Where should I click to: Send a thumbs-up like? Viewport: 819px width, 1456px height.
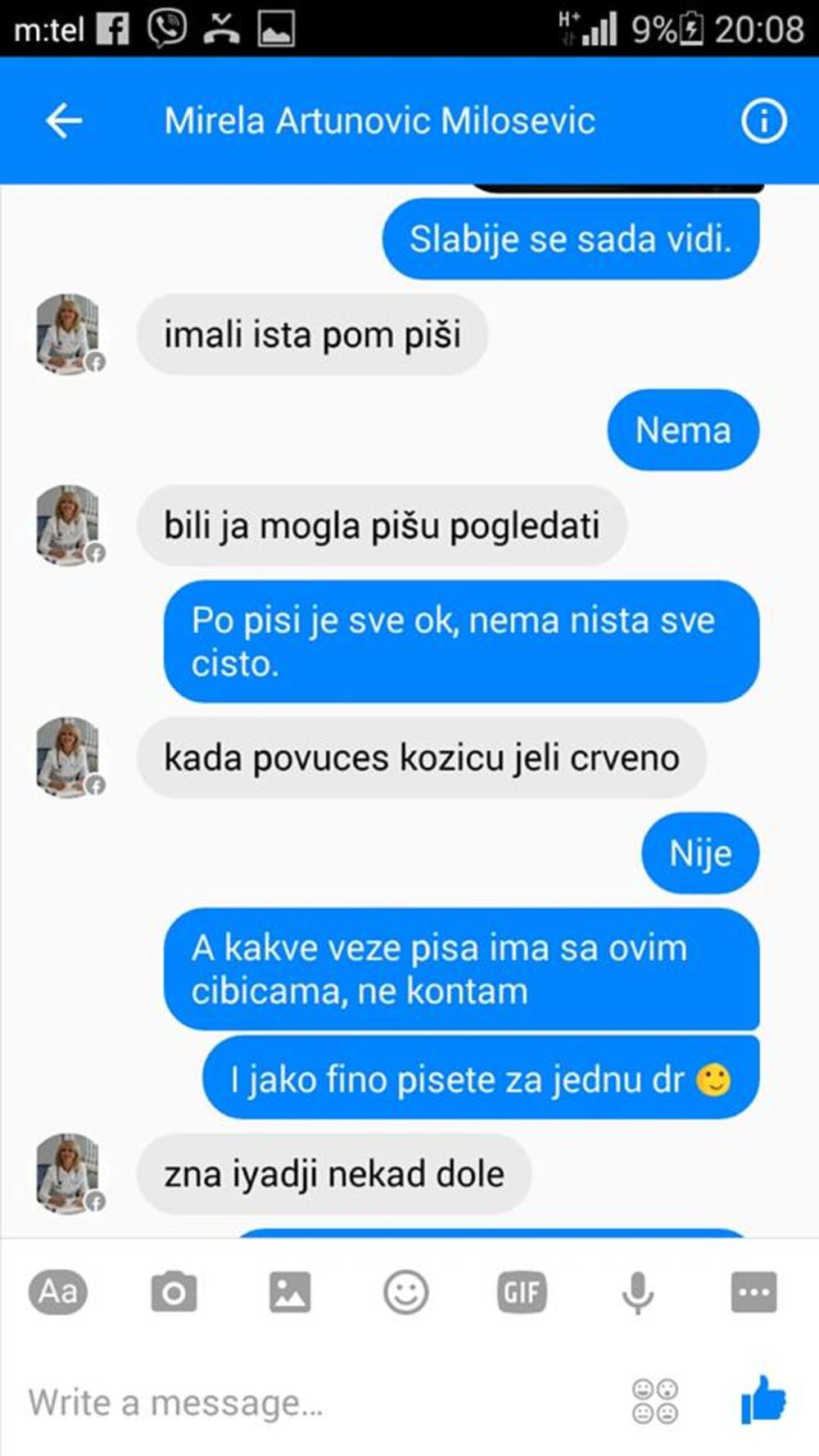coord(763,1400)
